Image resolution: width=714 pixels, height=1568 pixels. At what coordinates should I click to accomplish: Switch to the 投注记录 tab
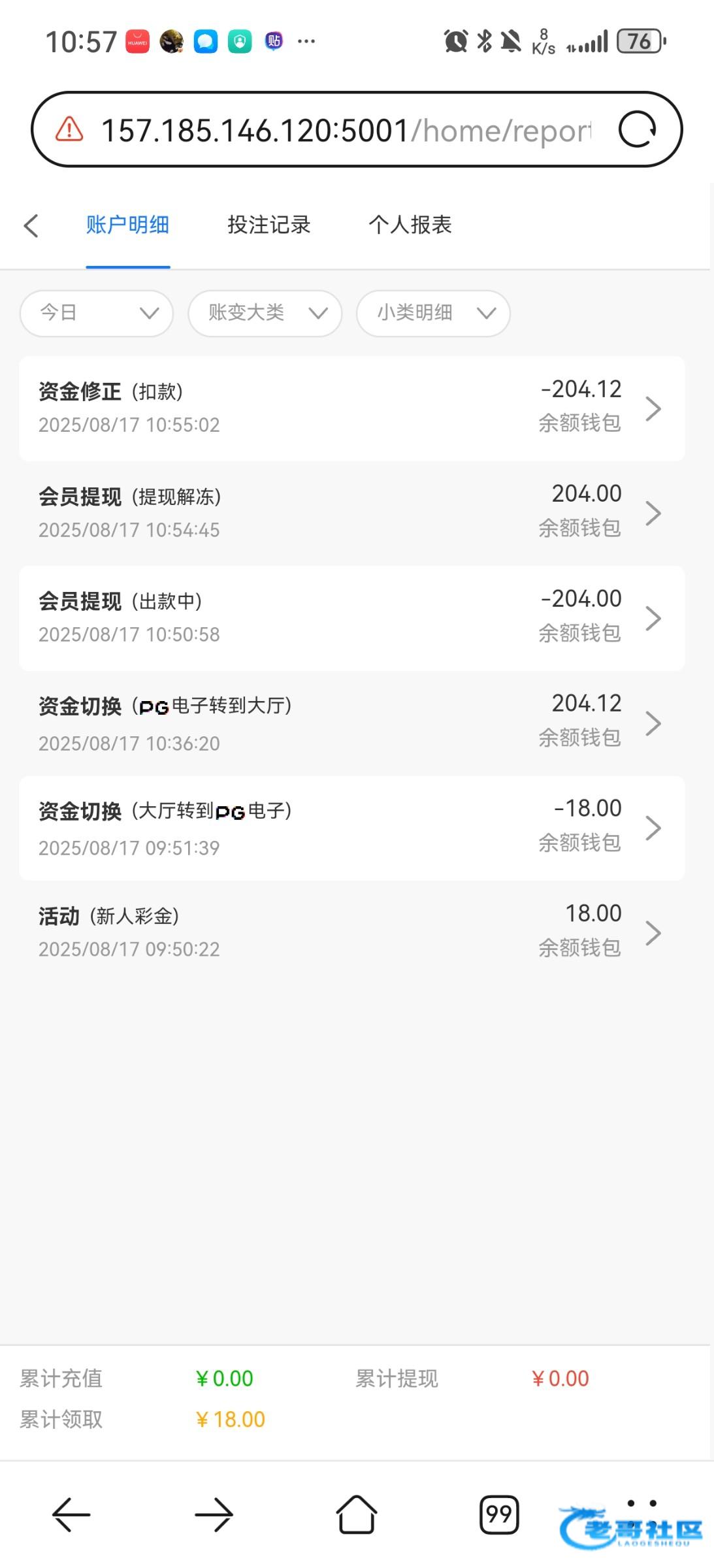click(x=268, y=225)
